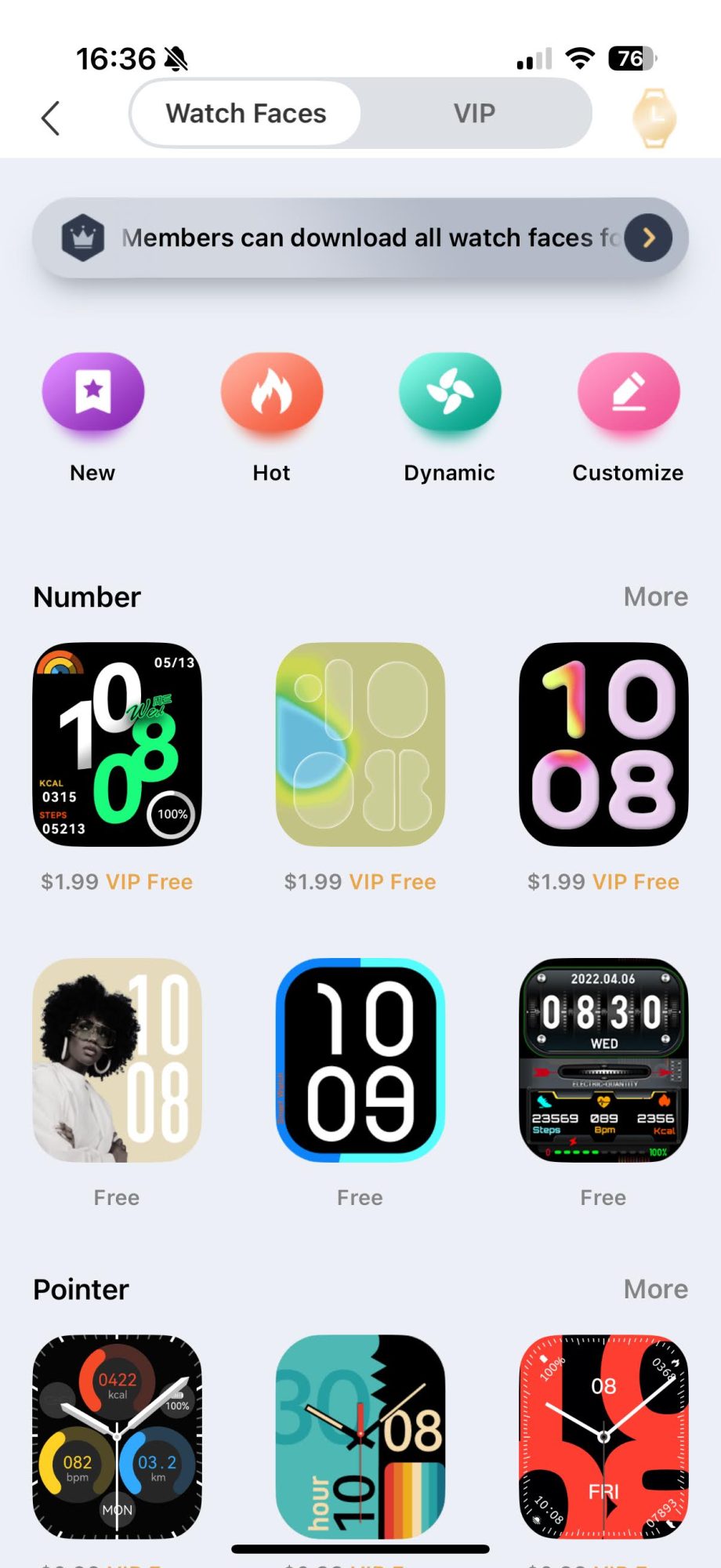The height and width of the screenshot is (1568, 721).
Task: Open the pastel pink 10 08 face
Action: coord(603,744)
